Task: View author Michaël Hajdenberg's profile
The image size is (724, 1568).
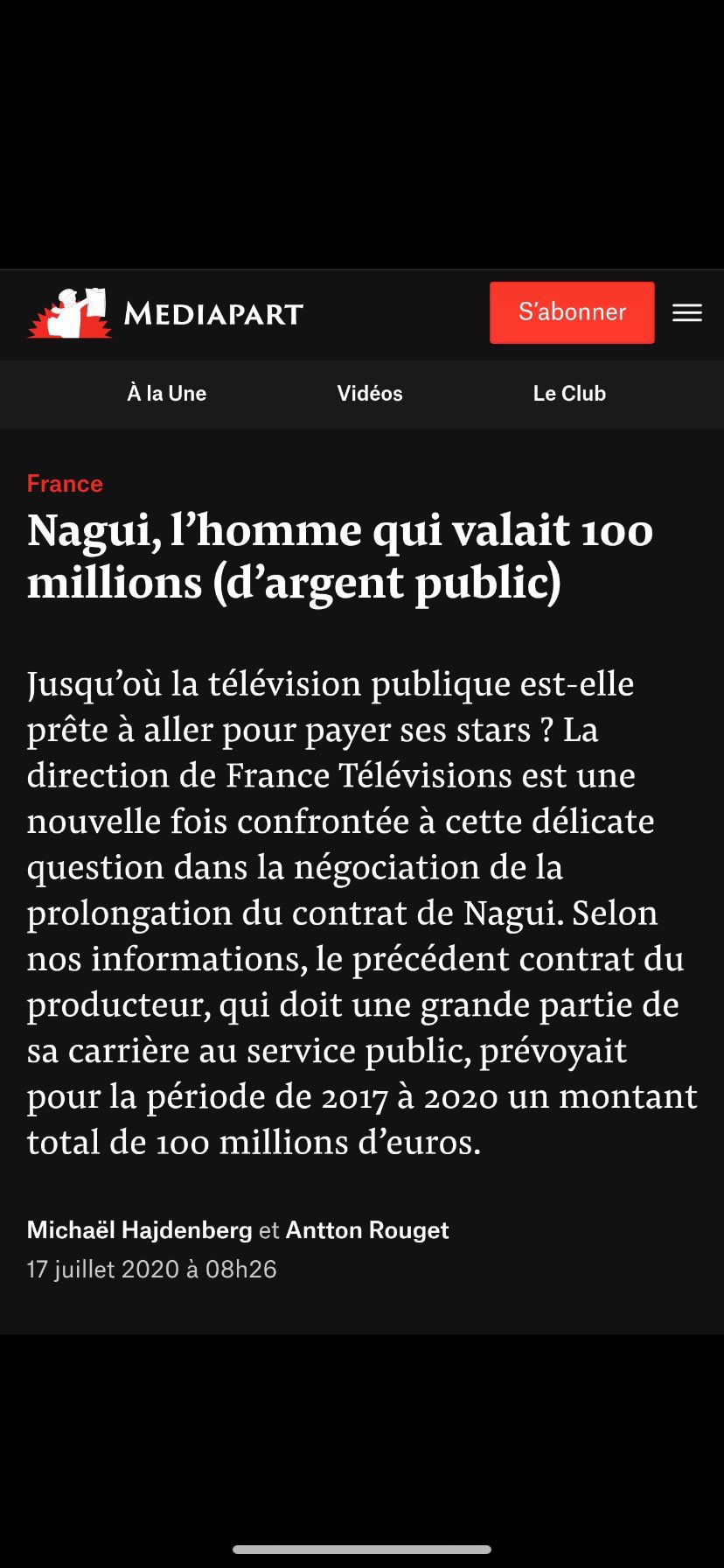Action: click(140, 1230)
